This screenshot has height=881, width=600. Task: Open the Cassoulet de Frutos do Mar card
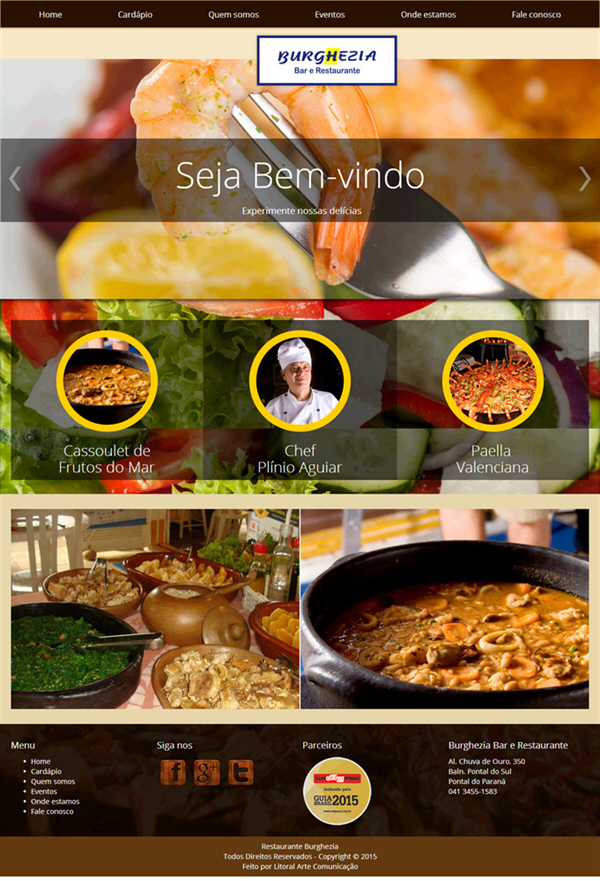point(107,400)
